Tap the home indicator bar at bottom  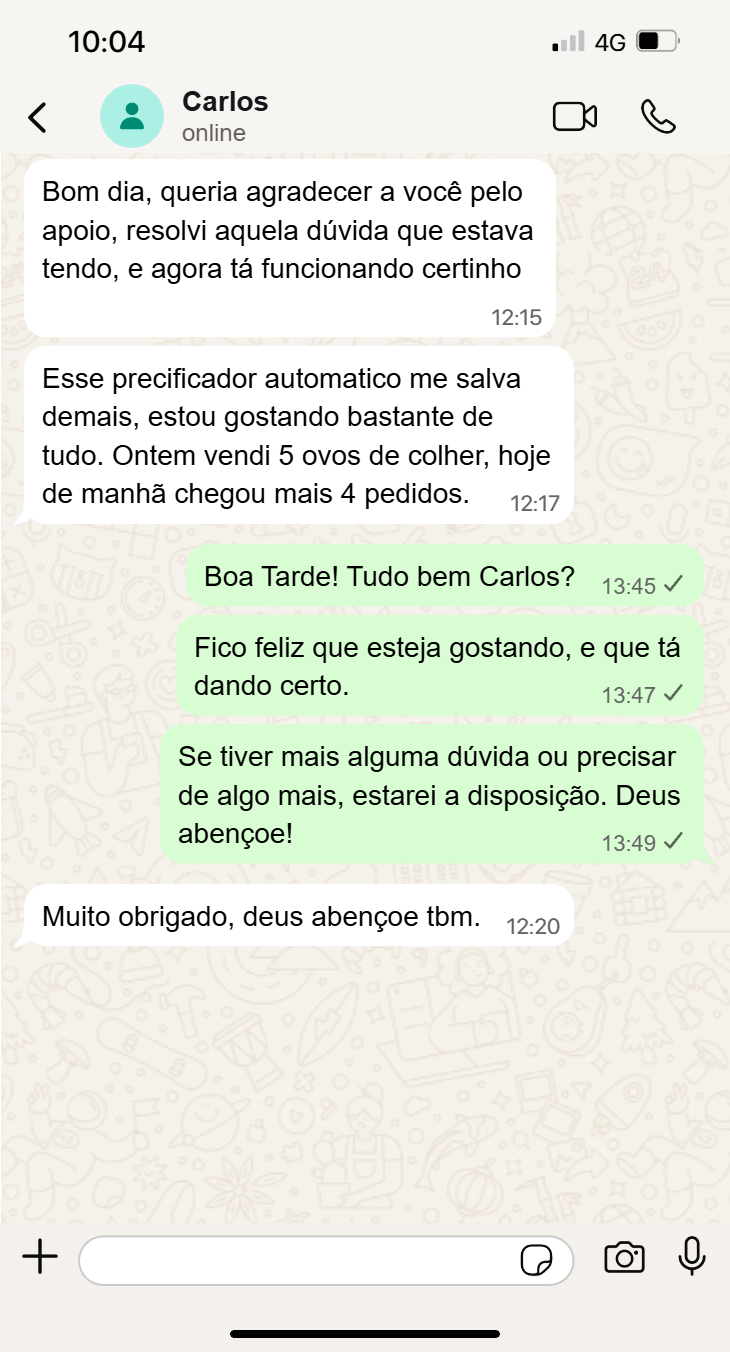coord(365,1333)
